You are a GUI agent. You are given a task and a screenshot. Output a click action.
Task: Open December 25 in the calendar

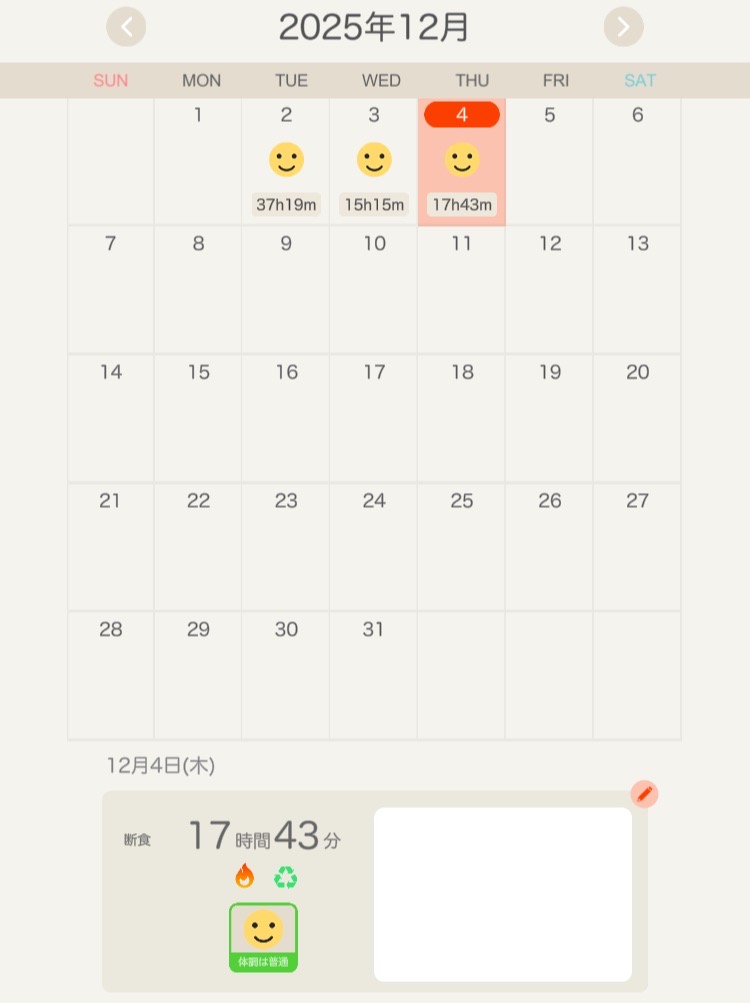pyautogui.click(x=461, y=547)
